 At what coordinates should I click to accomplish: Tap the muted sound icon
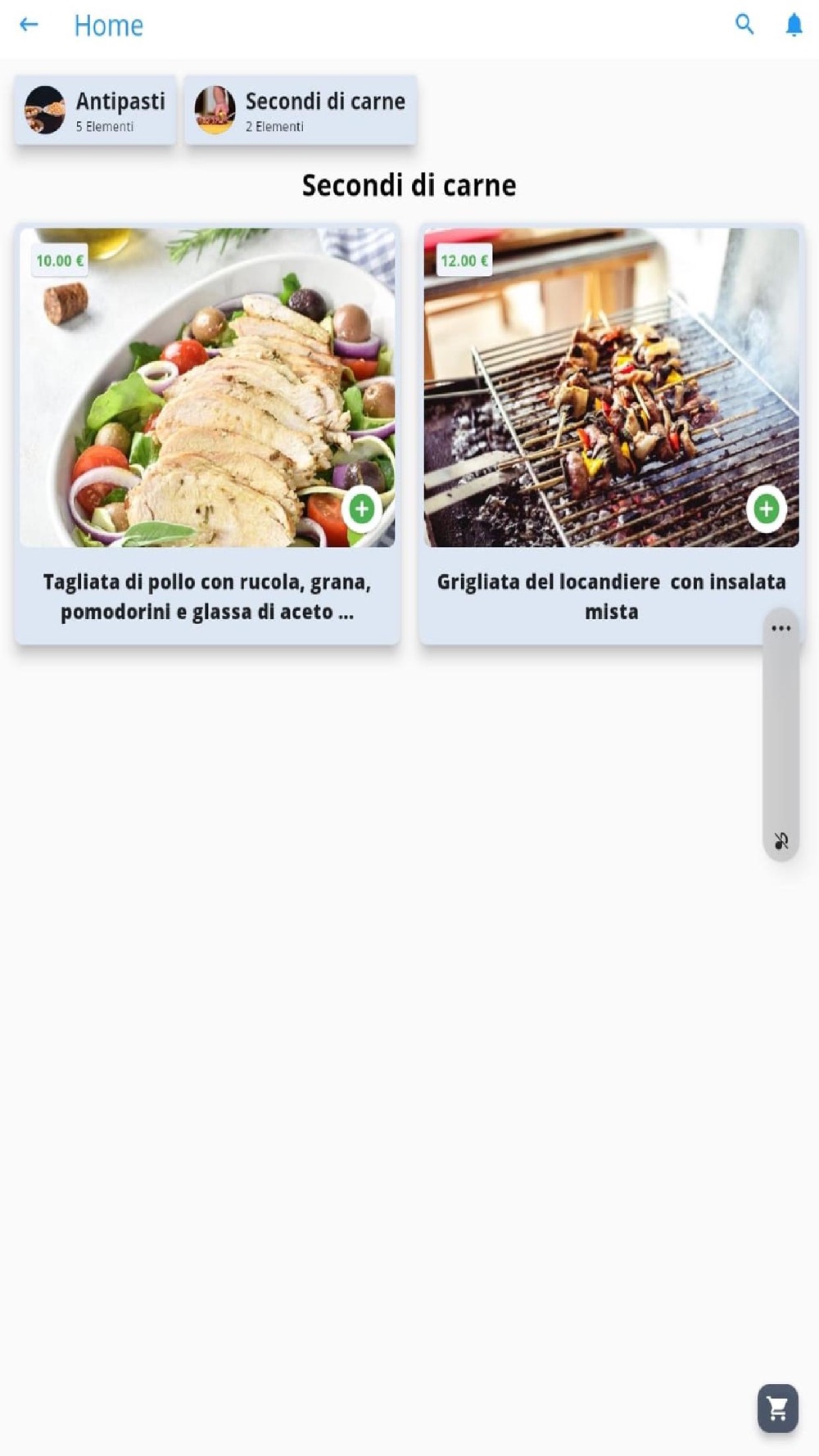pos(781,841)
